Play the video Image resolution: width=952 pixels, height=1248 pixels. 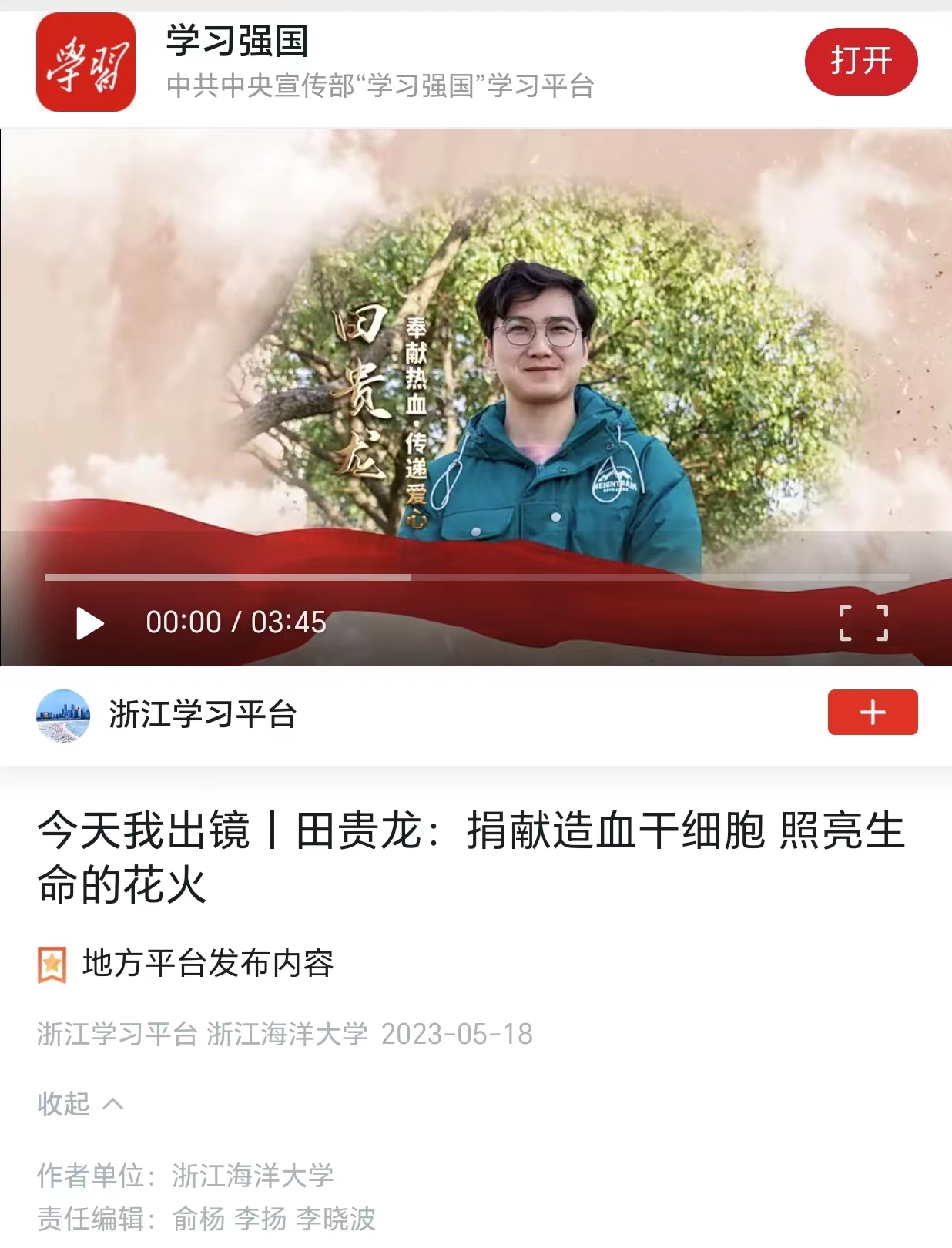coord(89,623)
